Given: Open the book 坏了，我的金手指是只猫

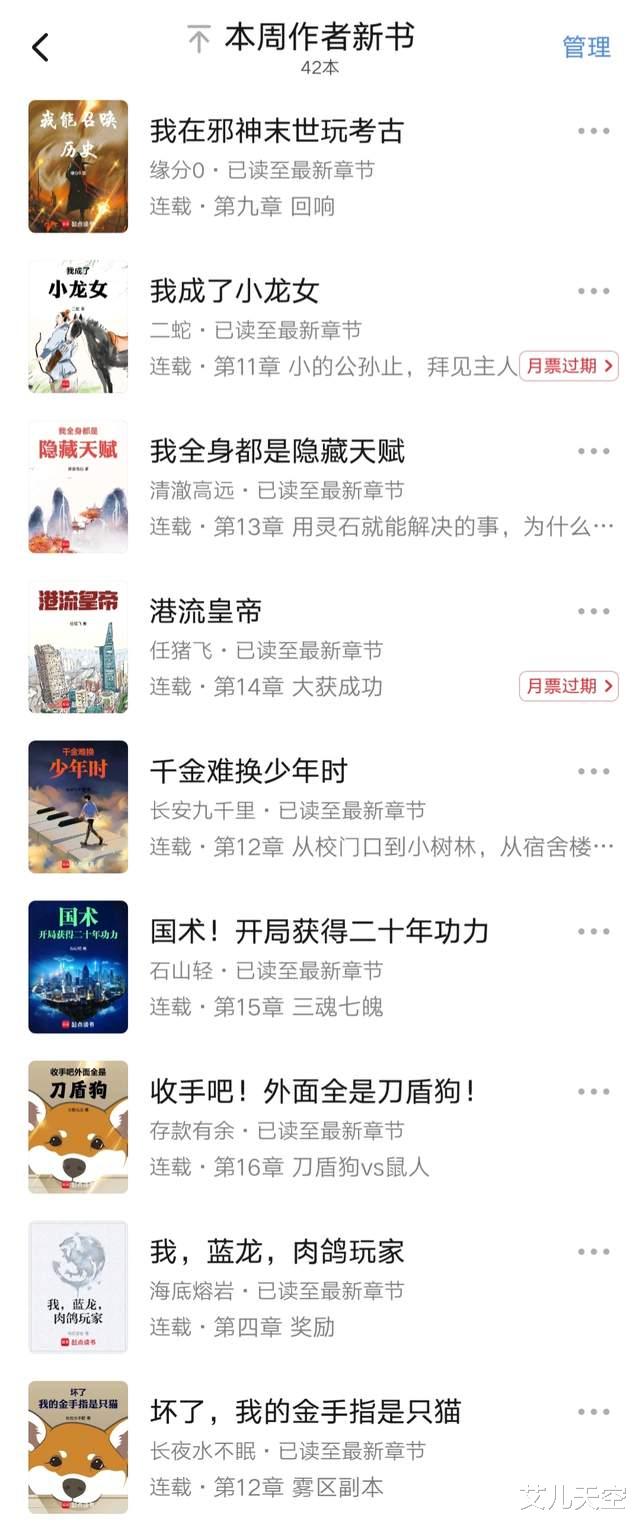Looking at the screenshot, I should coord(305,1411).
